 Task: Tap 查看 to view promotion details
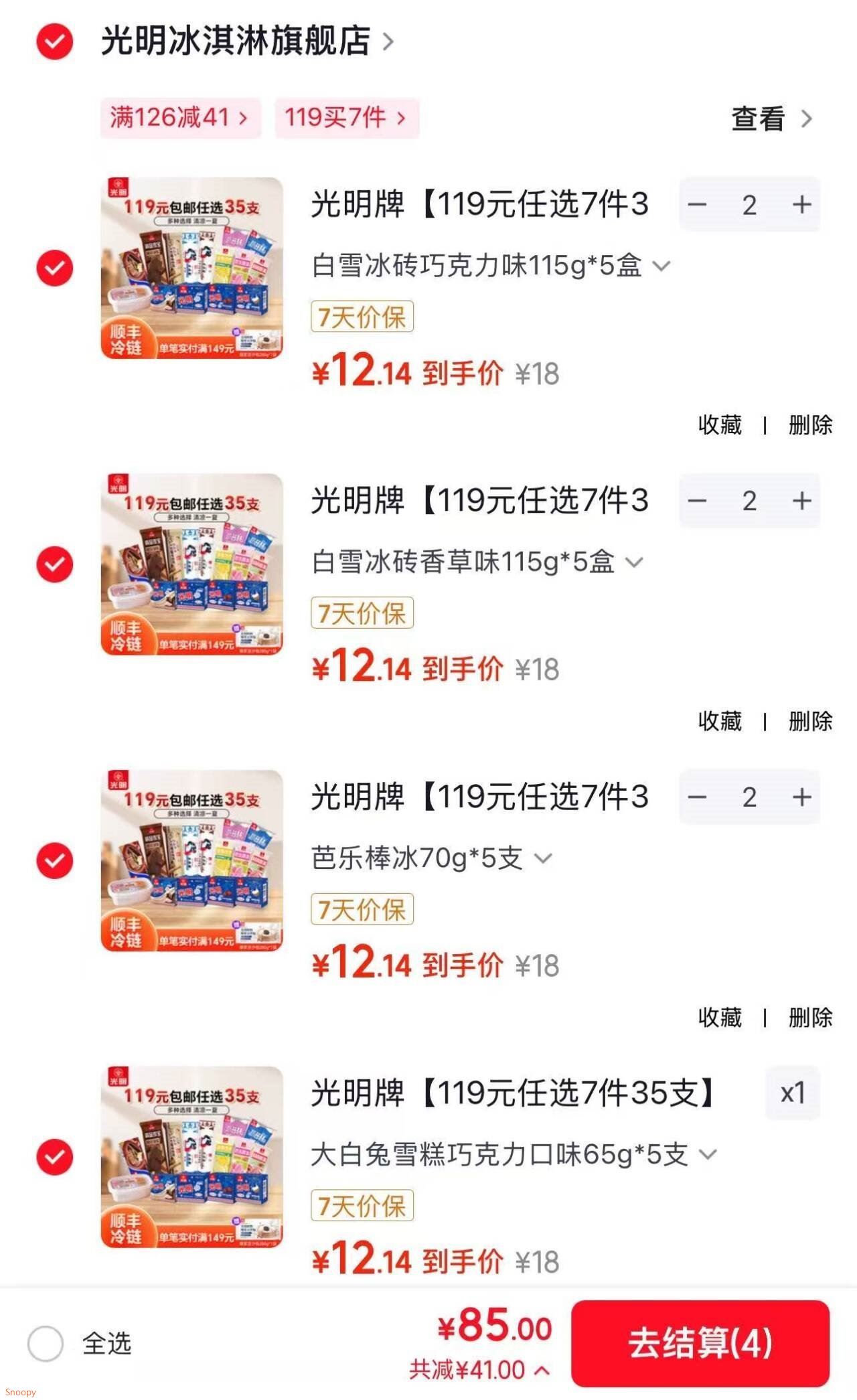coord(771,119)
